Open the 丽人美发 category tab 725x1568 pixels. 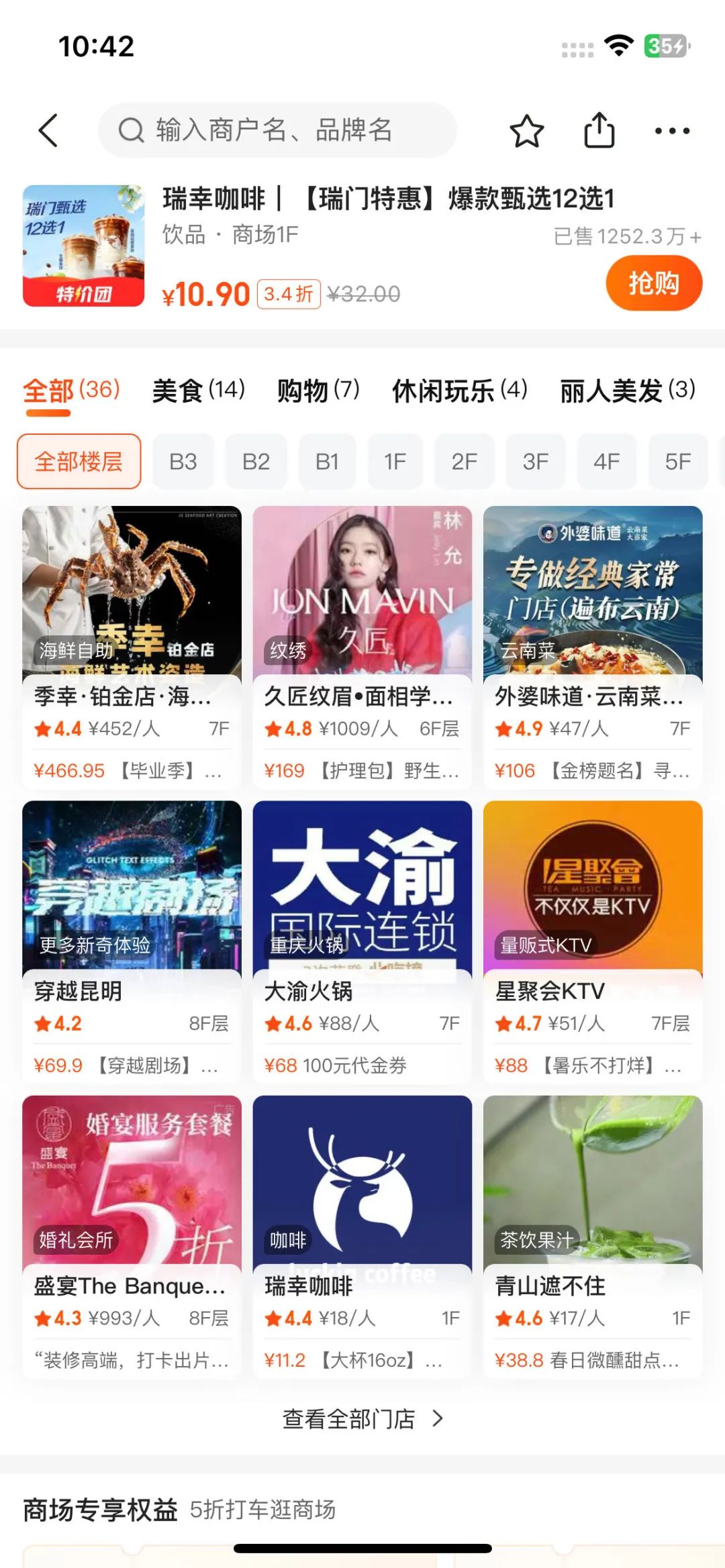point(627,390)
